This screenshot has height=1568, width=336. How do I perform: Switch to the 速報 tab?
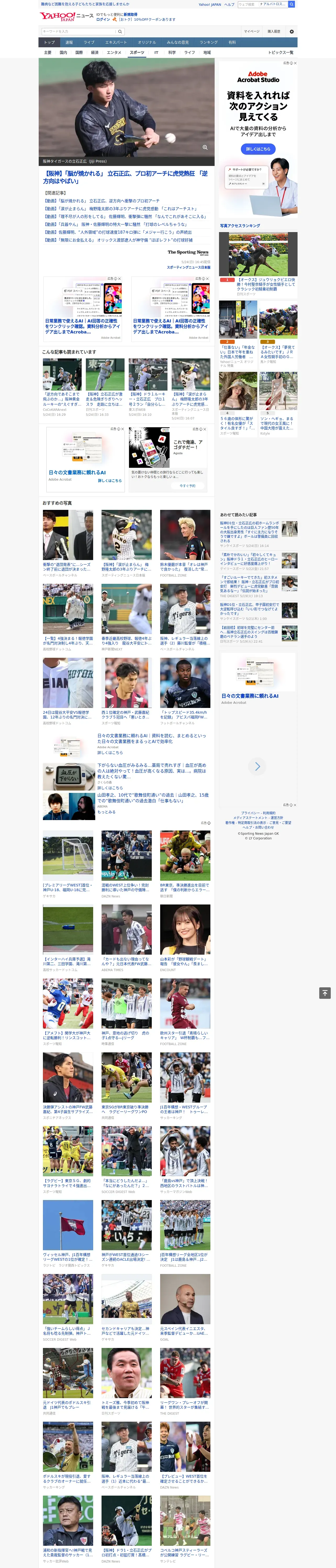69,43
